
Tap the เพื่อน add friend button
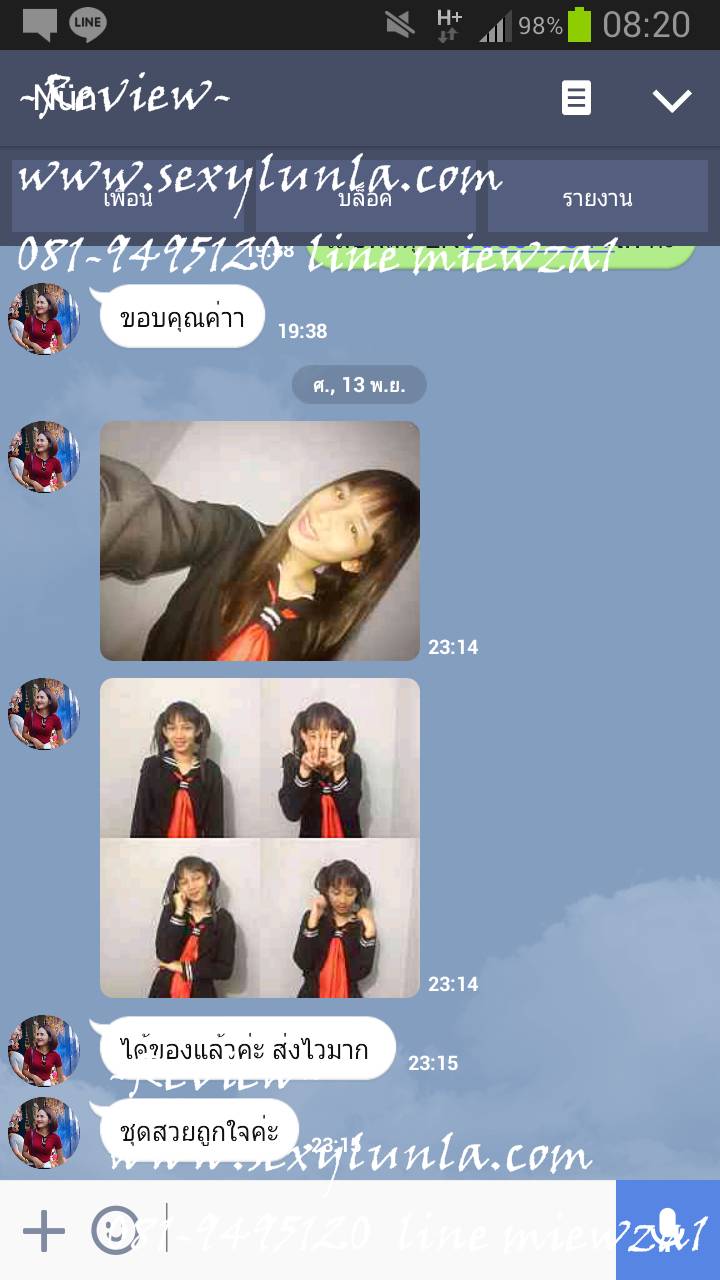click(x=128, y=197)
